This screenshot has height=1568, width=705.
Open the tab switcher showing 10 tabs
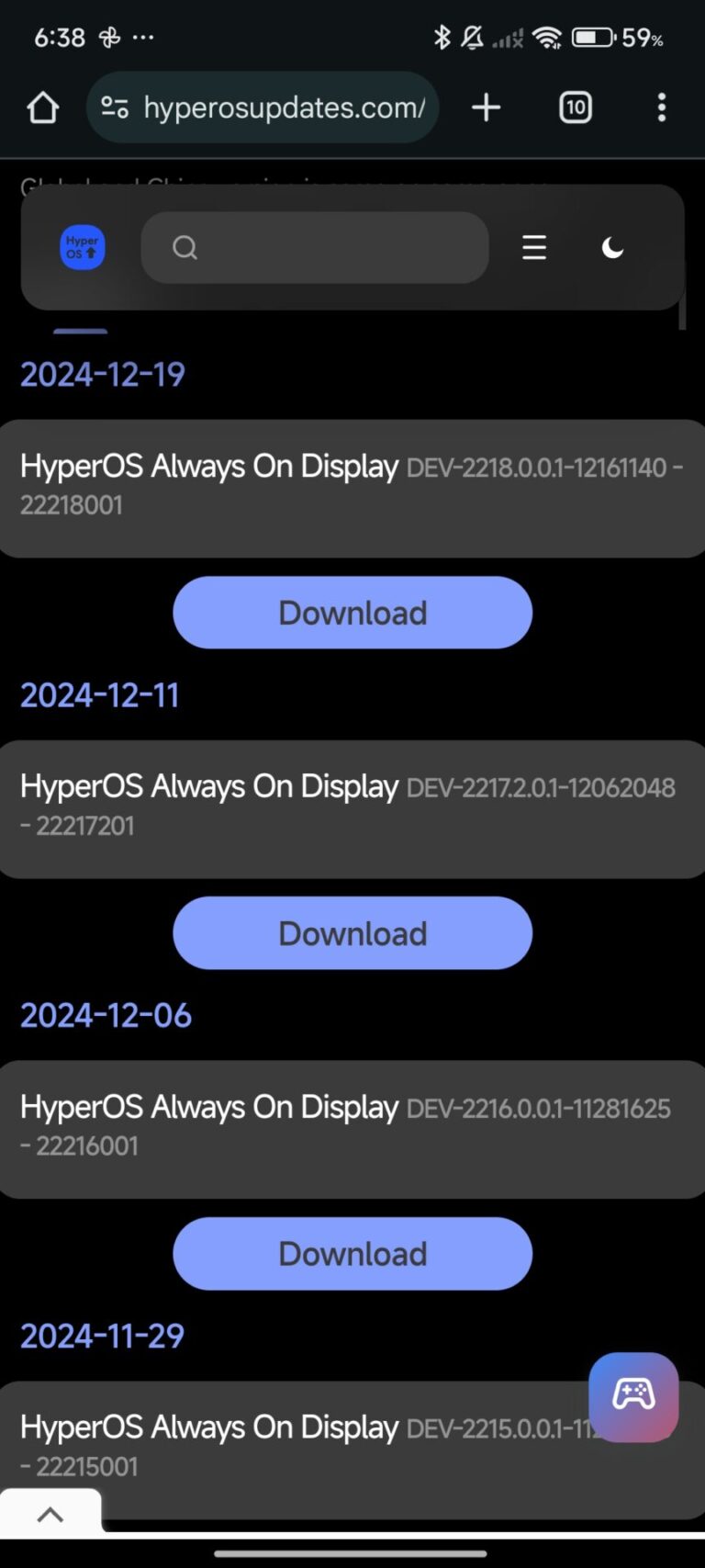(576, 107)
